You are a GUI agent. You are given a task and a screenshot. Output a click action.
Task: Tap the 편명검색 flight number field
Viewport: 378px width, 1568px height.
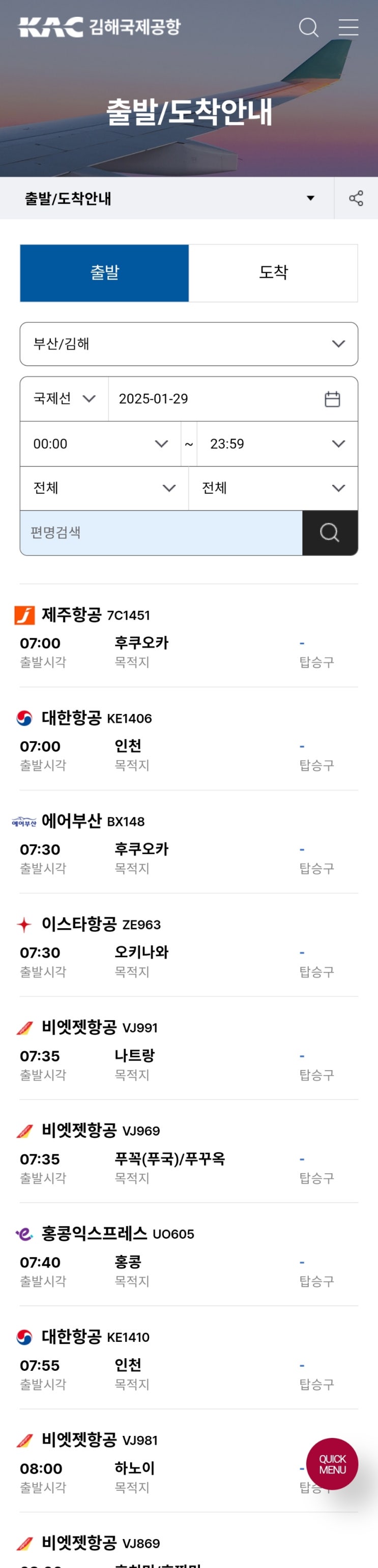pos(161,532)
